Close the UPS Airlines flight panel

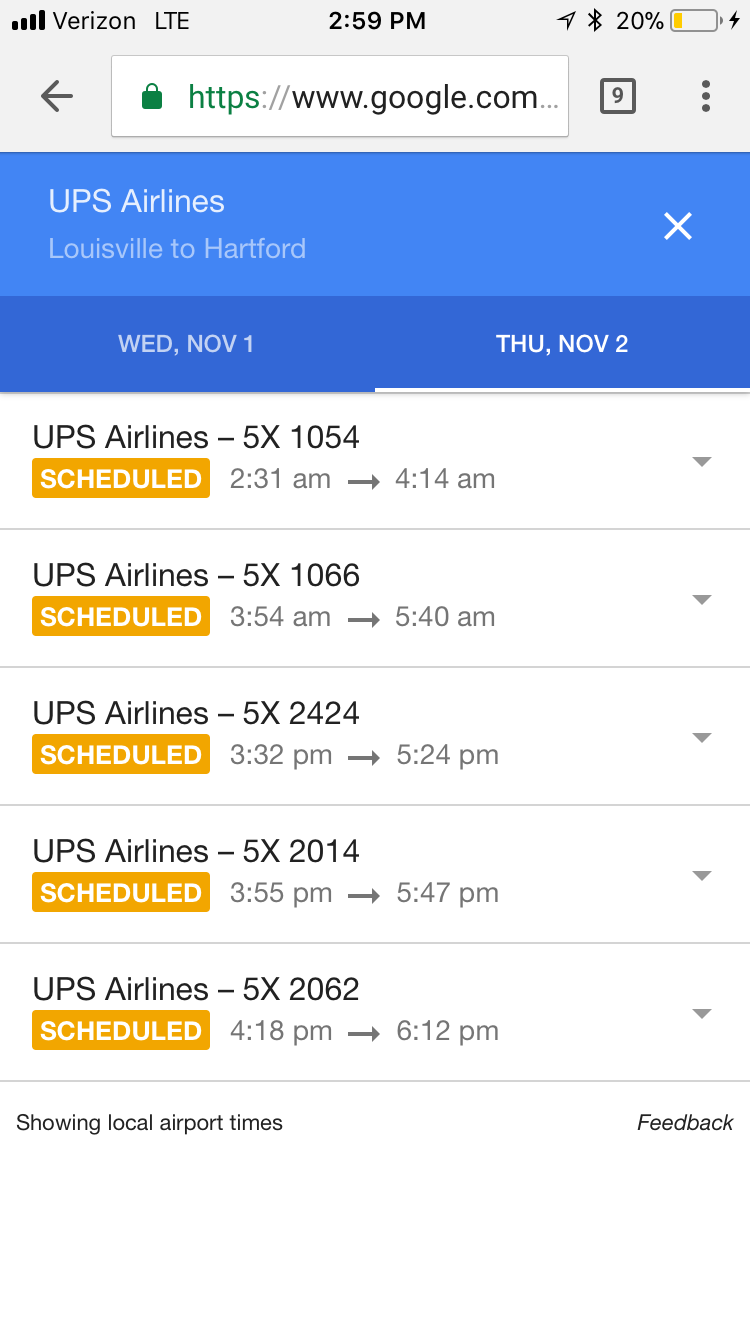678,226
